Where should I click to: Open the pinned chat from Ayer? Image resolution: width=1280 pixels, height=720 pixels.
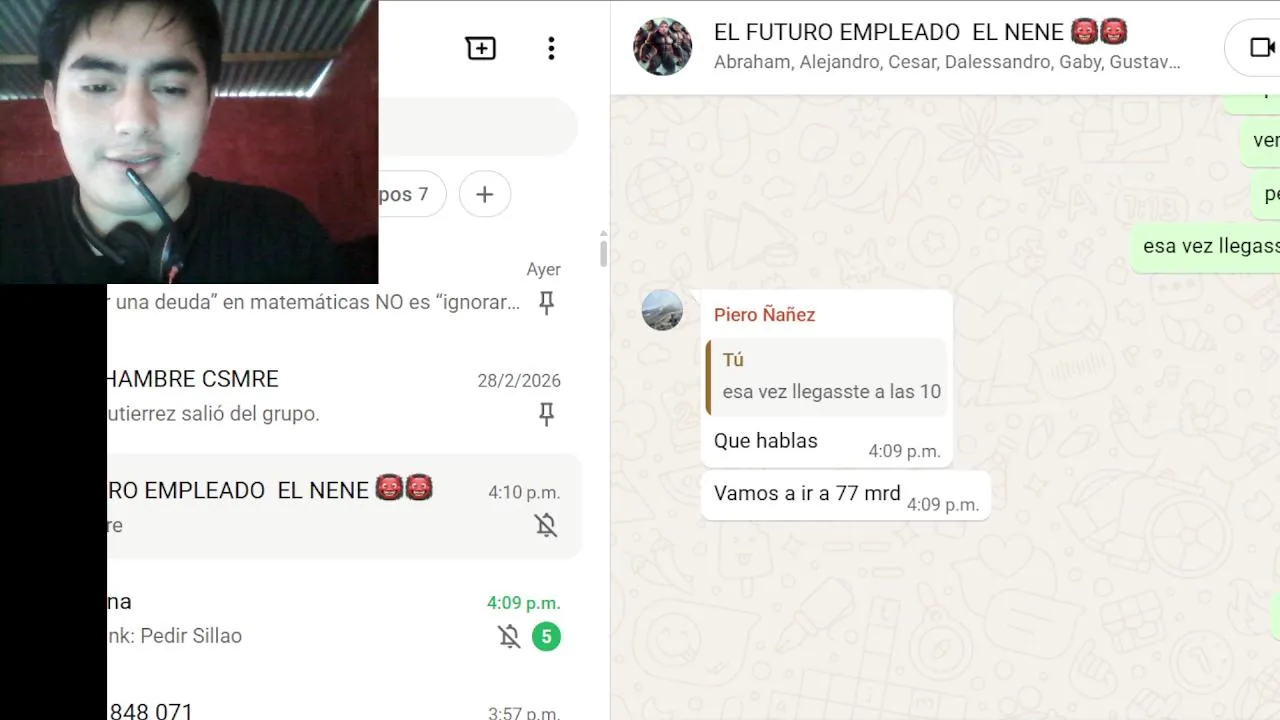(330, 290)
